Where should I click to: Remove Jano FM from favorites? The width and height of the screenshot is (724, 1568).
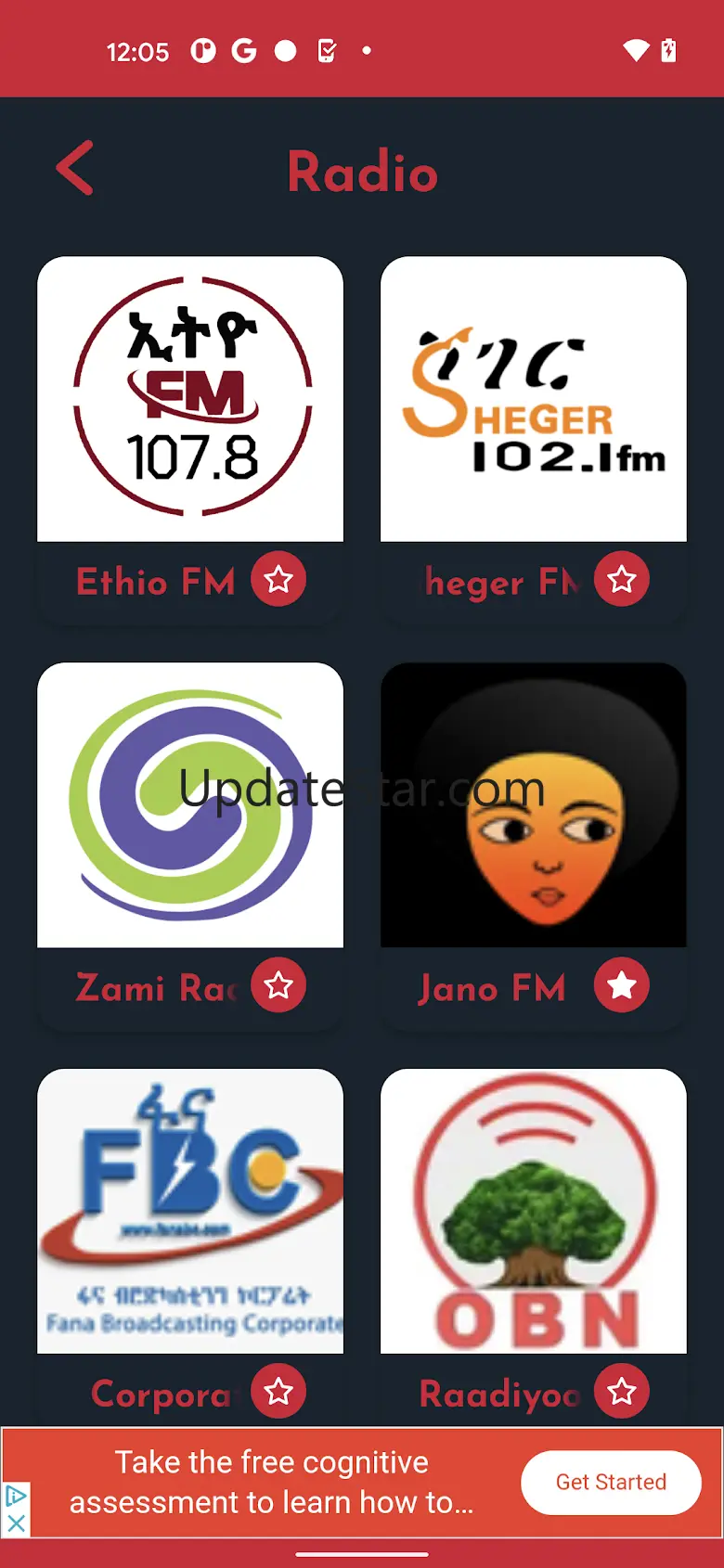(x=622, y=985)
